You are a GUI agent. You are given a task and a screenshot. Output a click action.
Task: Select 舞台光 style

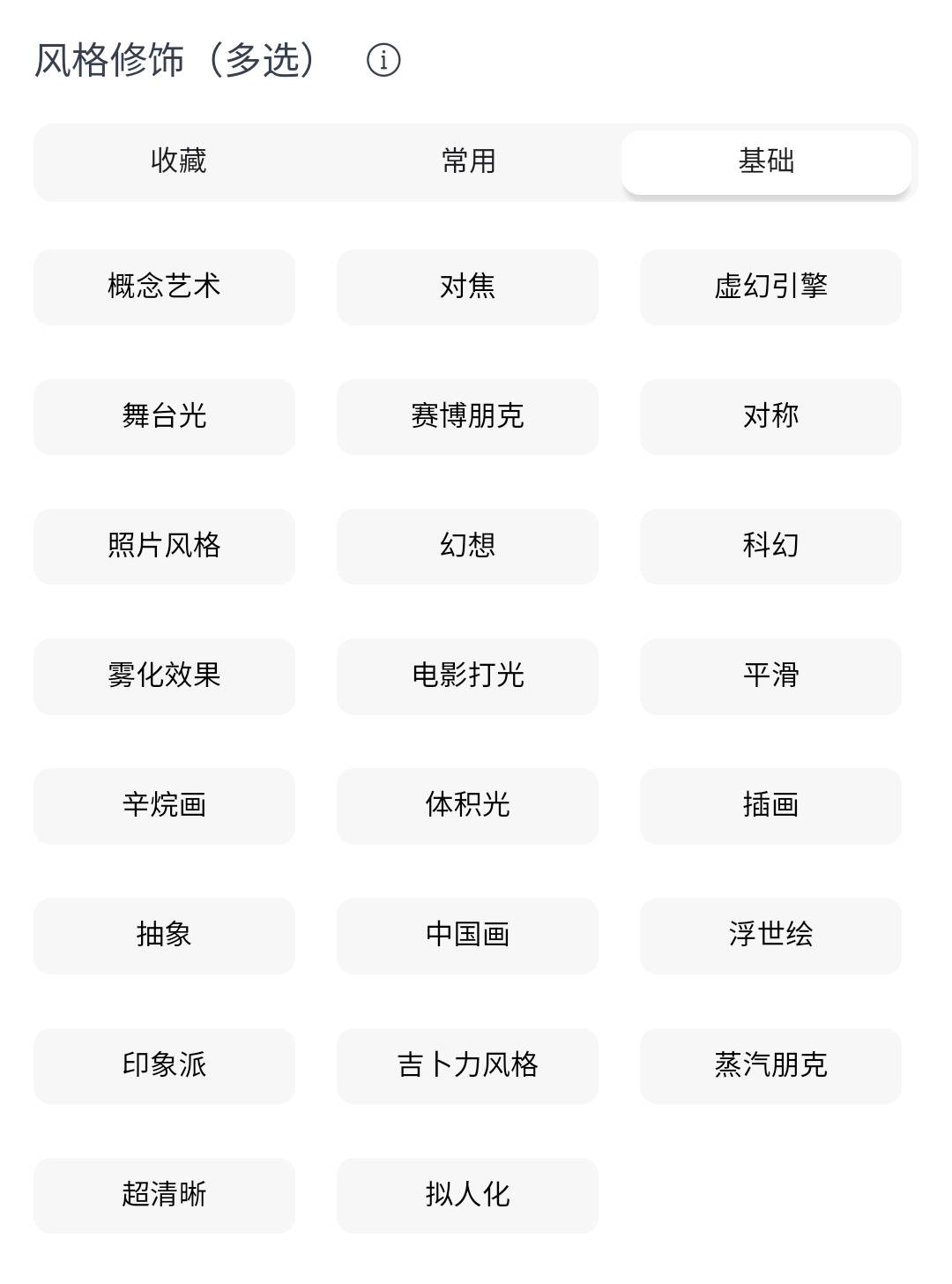coord(164,416)
